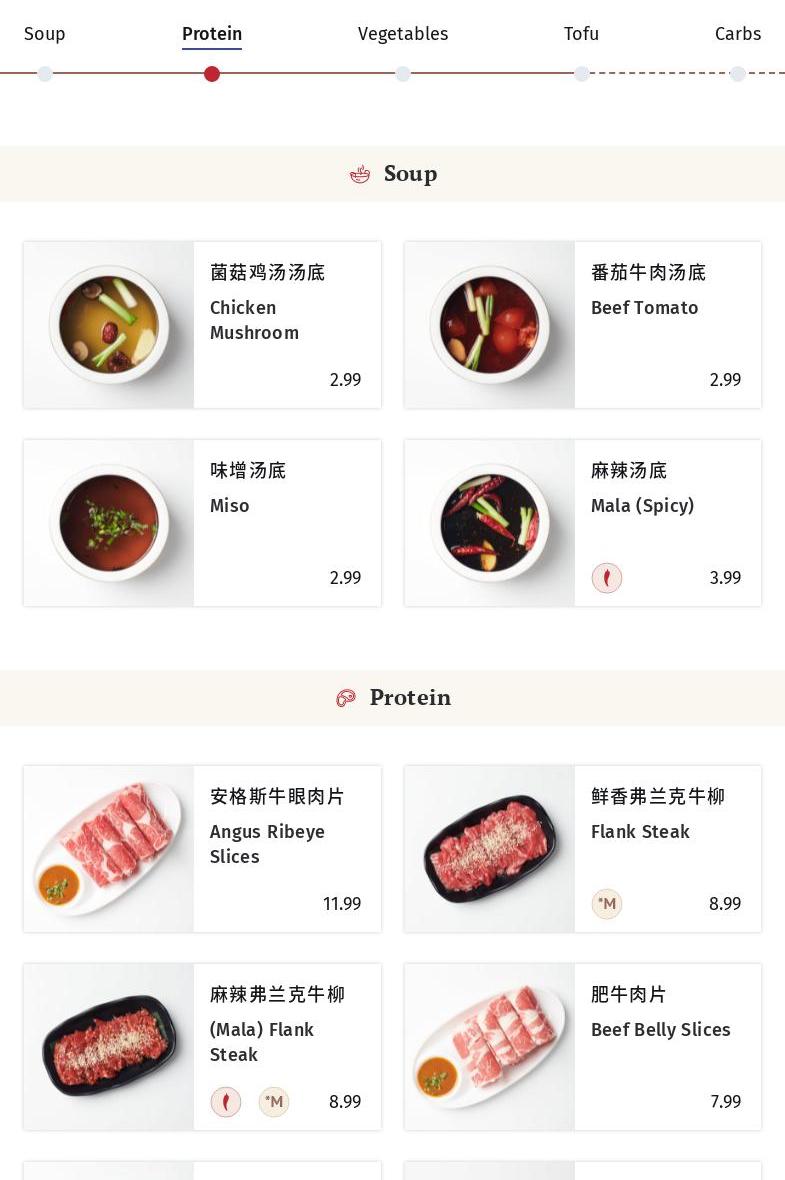The width and height of the screenshot is (785, 1180).
Task: Open the Angus Ribeye Slices card
Action: [202, 849]
